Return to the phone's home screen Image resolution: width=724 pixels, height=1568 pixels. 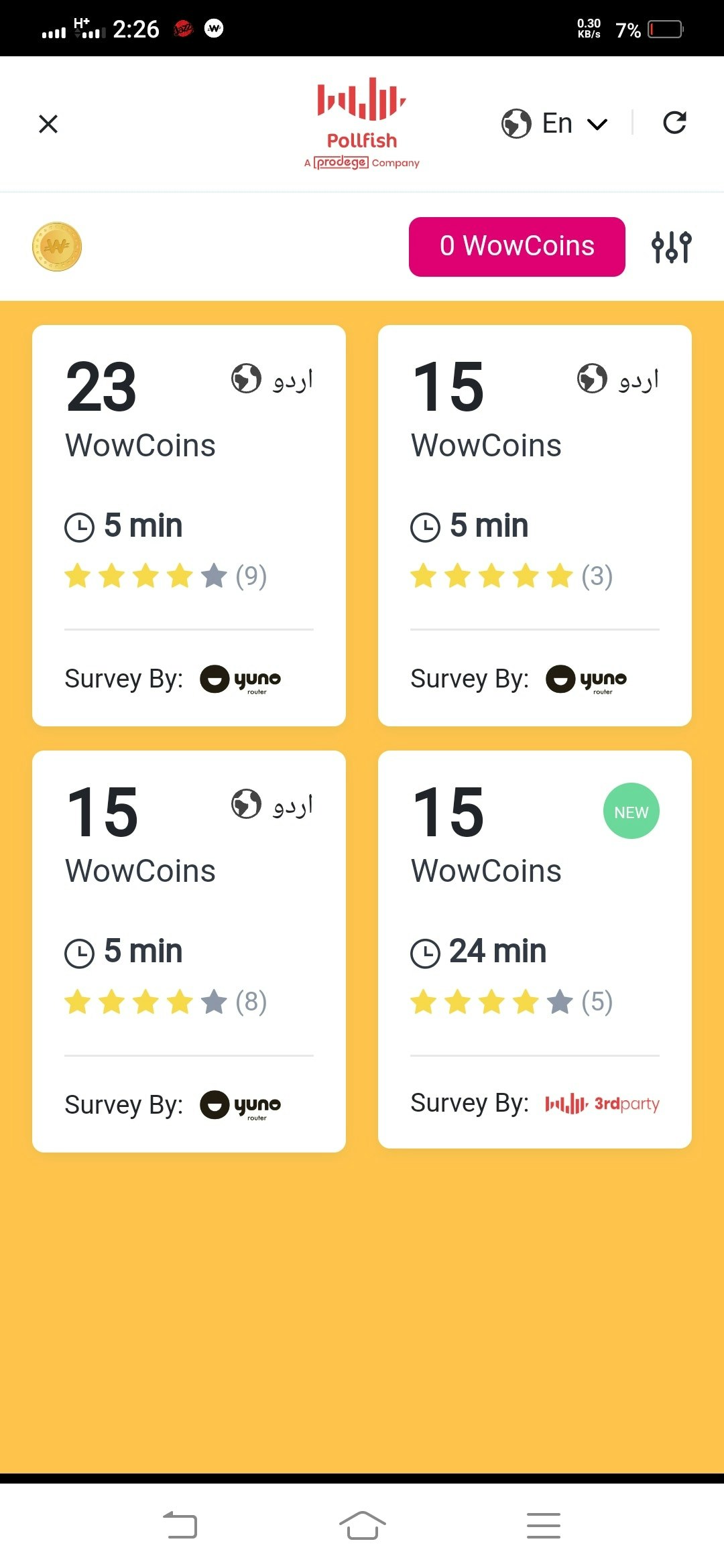[x=362, y=1525]
